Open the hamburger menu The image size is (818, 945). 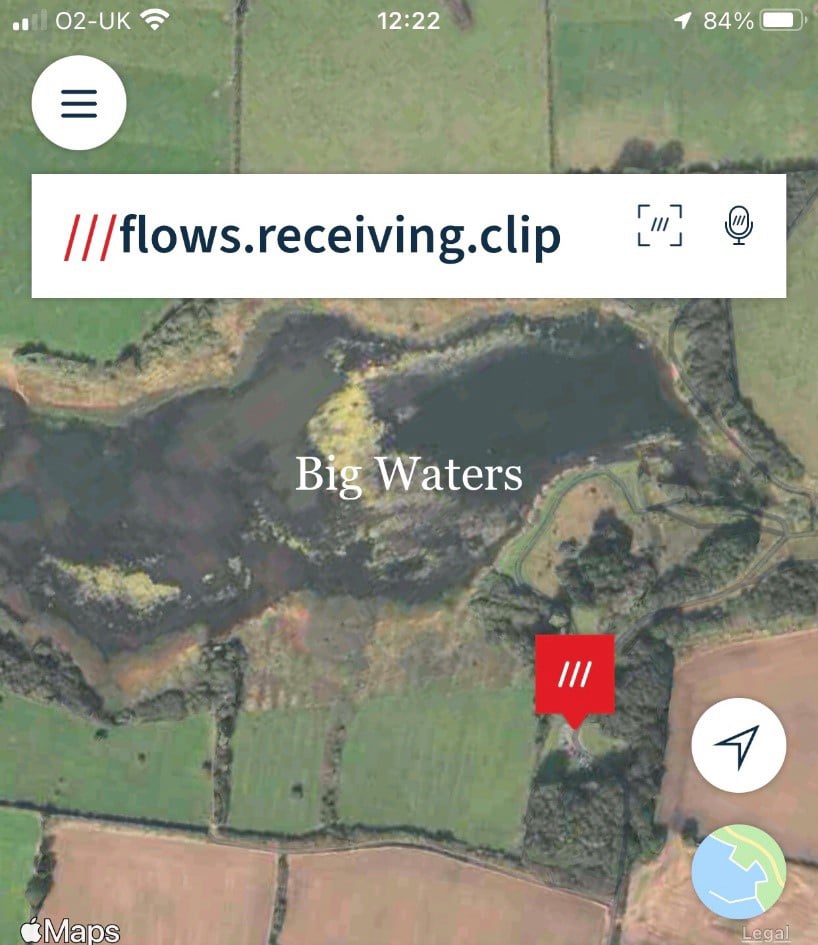79,103
